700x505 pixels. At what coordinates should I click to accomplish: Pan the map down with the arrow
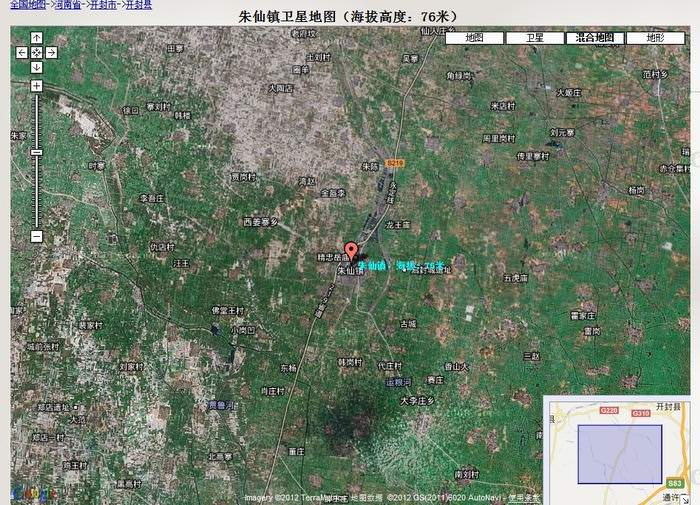click(x=37, y=66)
